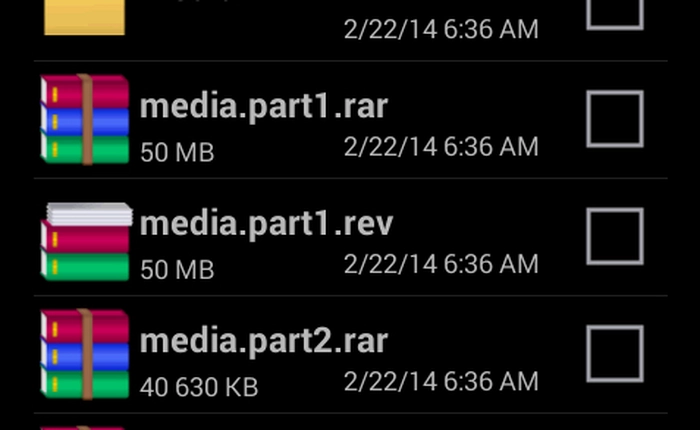
Task: Tick the checkbox next to media.part1.rev
Action: point(614,237)
